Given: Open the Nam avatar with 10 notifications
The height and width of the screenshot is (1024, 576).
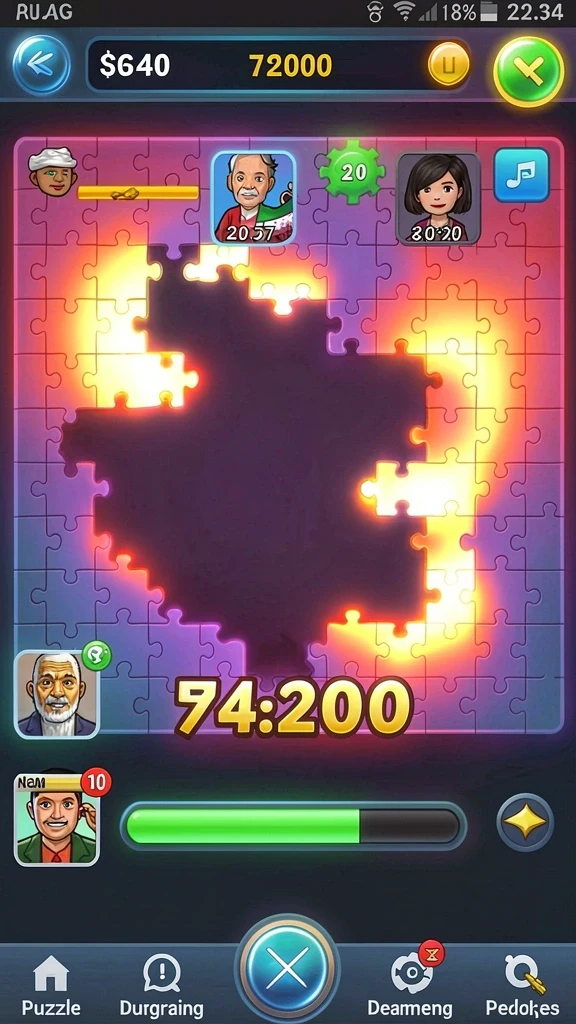Looking at the screenshot, I should [57, 820].
